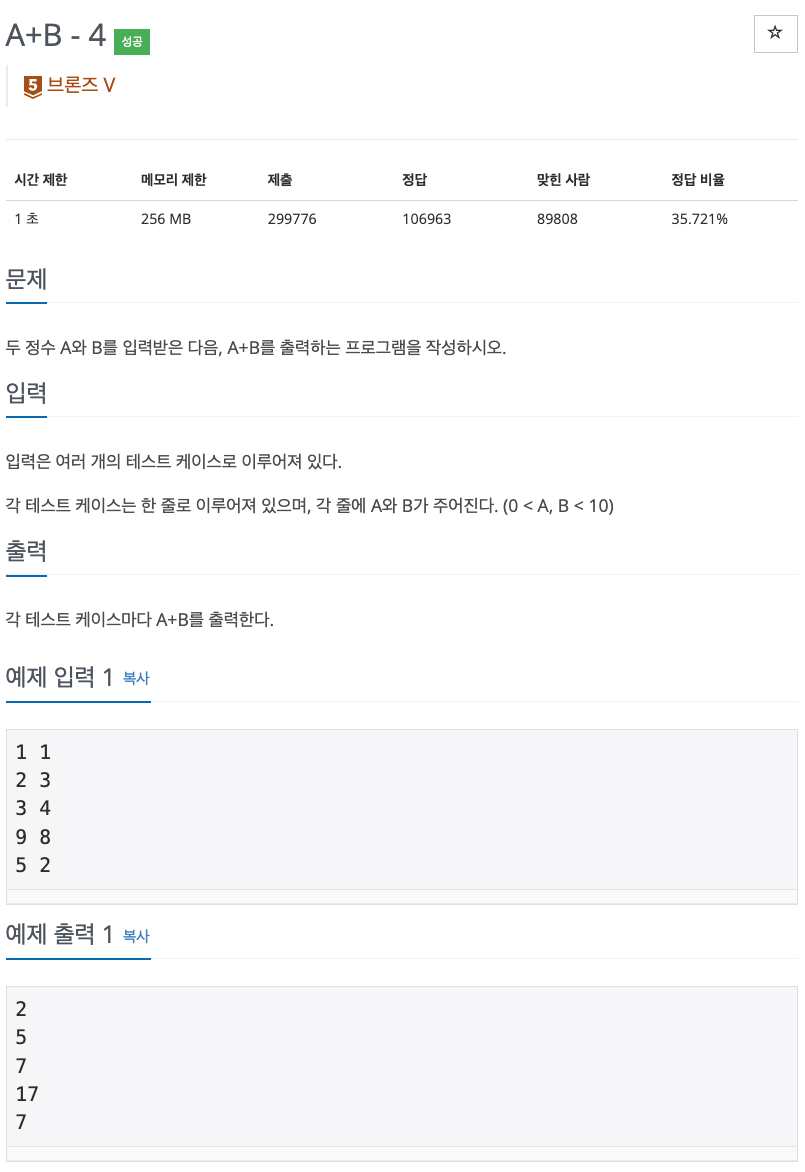Copy the sample input using 복사 link
This screenshot has width=805, height=1172.
pos(135,678)
